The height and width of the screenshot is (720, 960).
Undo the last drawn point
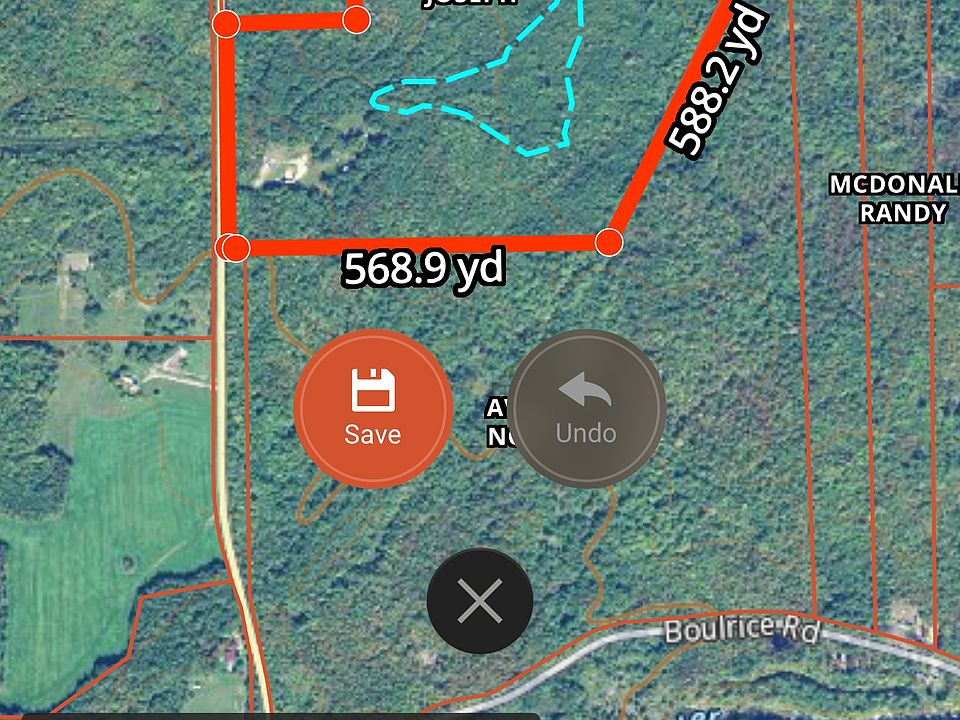click(x=586, y=408)
